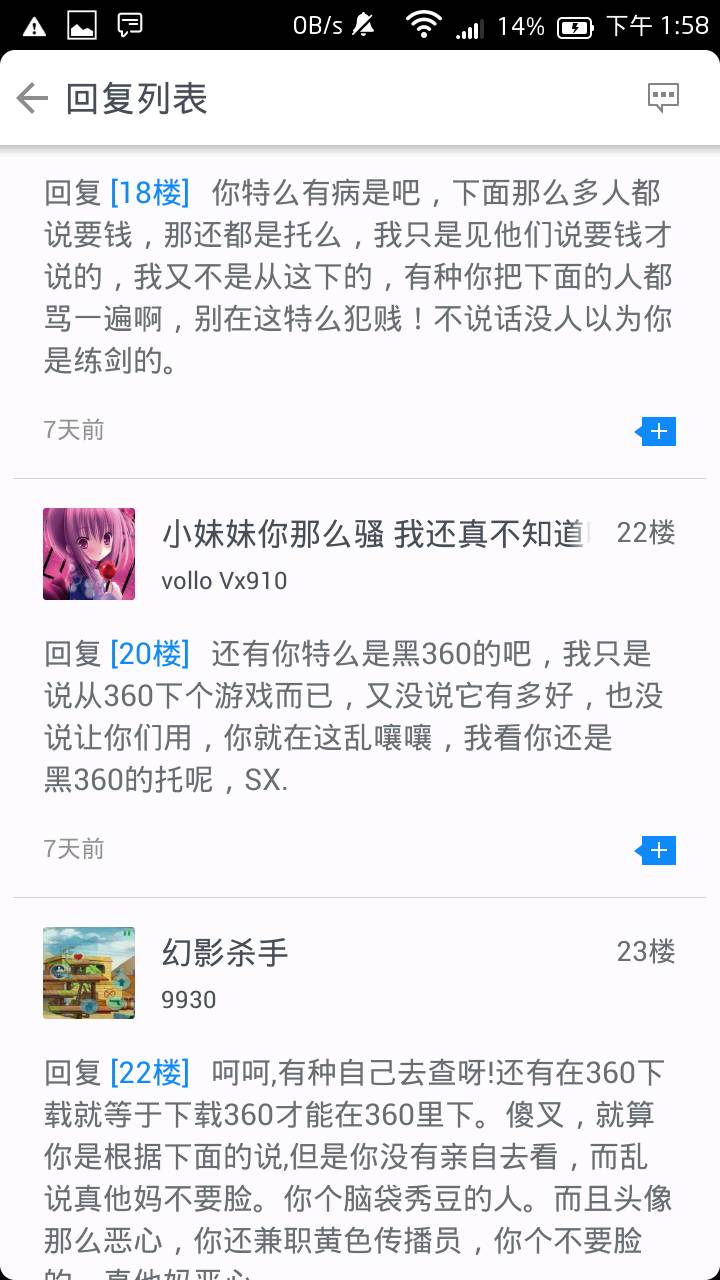Go back from the 回复列表 screen
This screenshot has width=720, height=1280.
point(33,98)
